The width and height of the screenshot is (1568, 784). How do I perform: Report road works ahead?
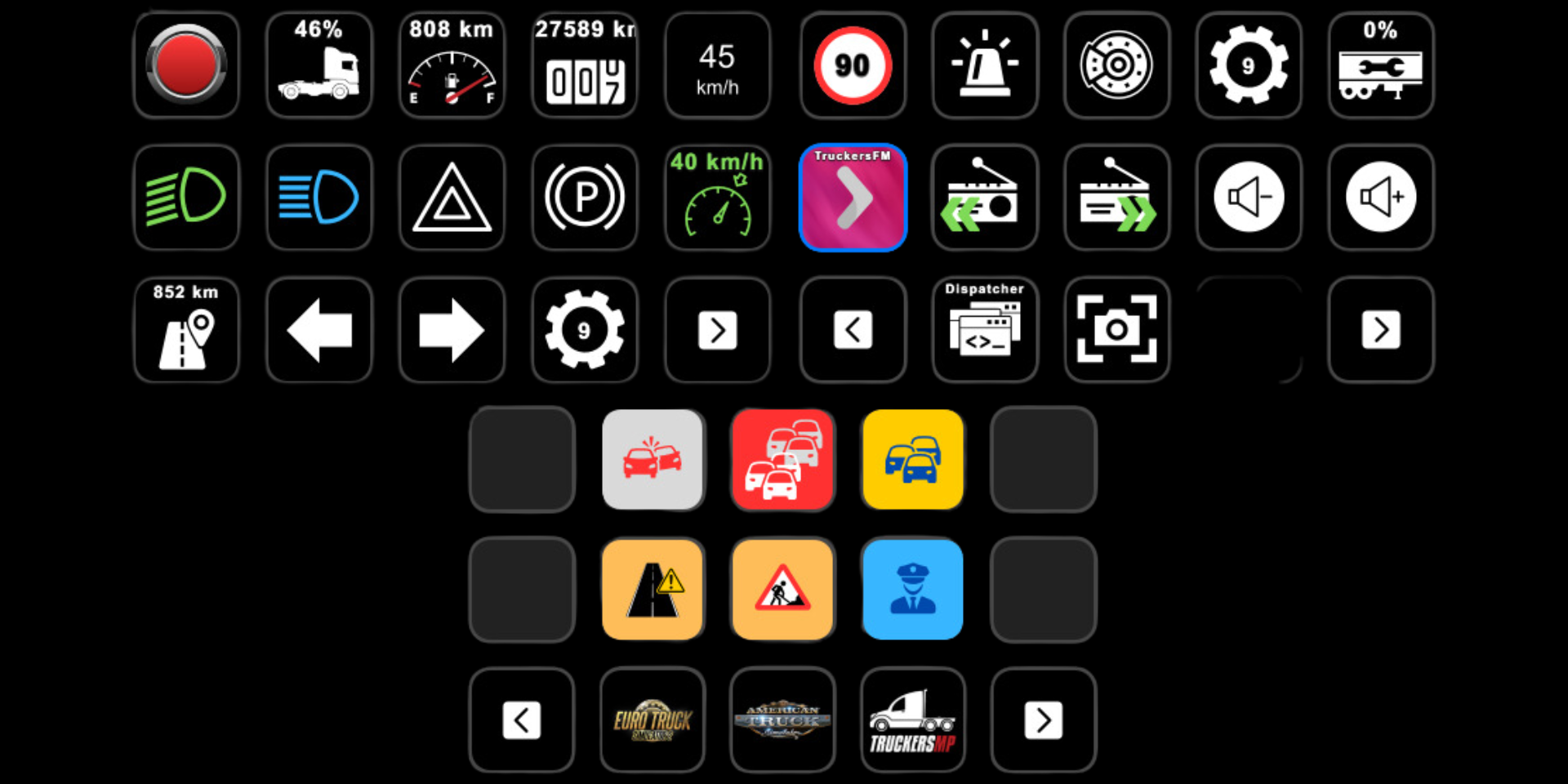pos(782,590)
